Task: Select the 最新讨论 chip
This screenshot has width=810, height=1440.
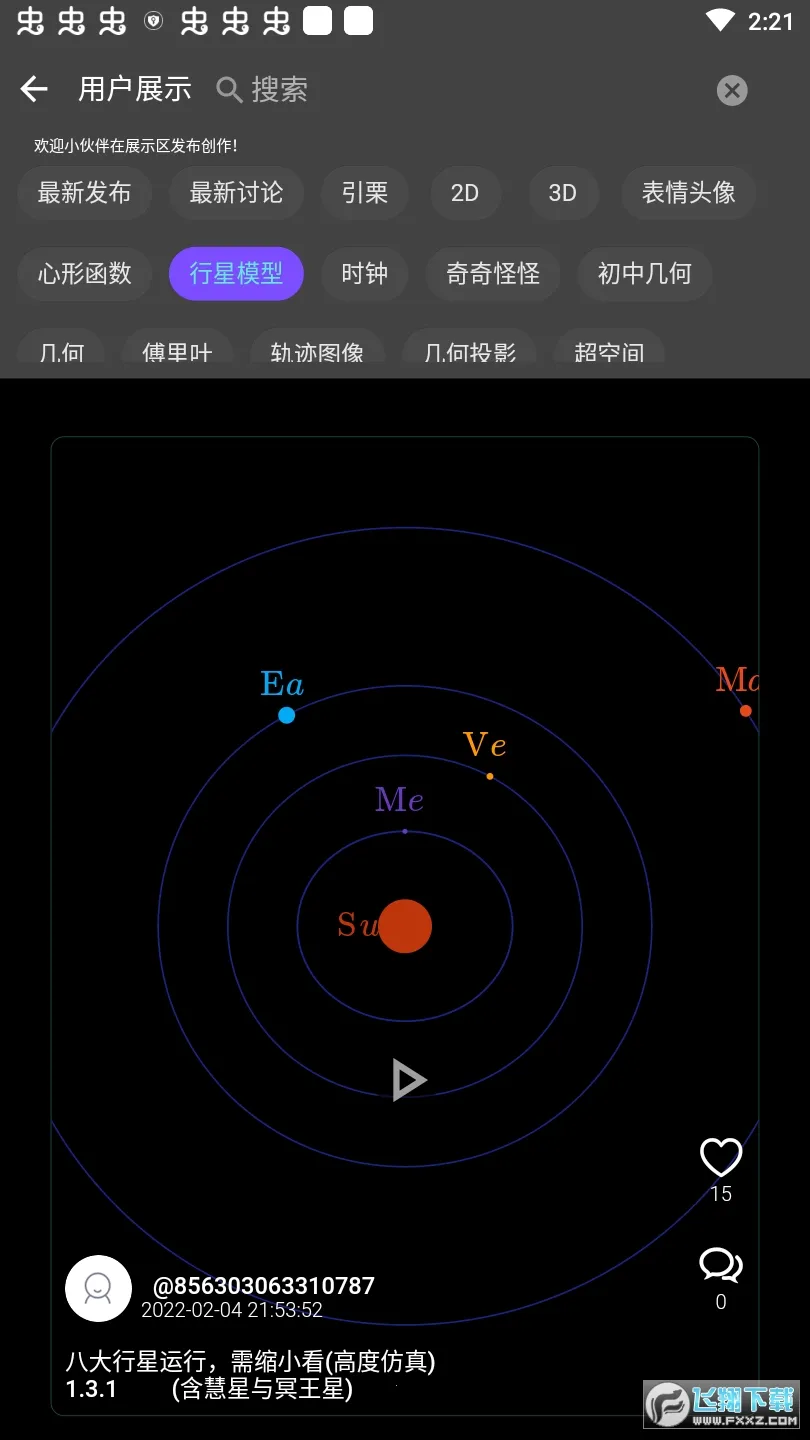Action: click(x=236, y=193)
